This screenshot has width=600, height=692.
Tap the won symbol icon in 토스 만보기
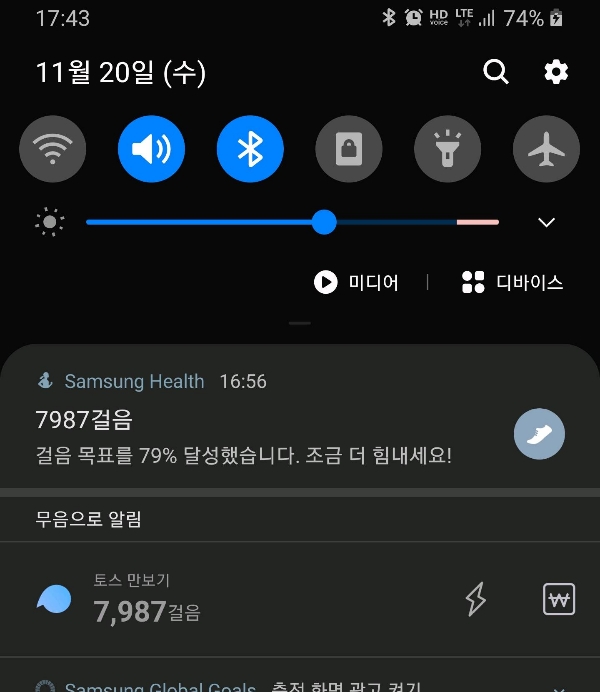559,599
